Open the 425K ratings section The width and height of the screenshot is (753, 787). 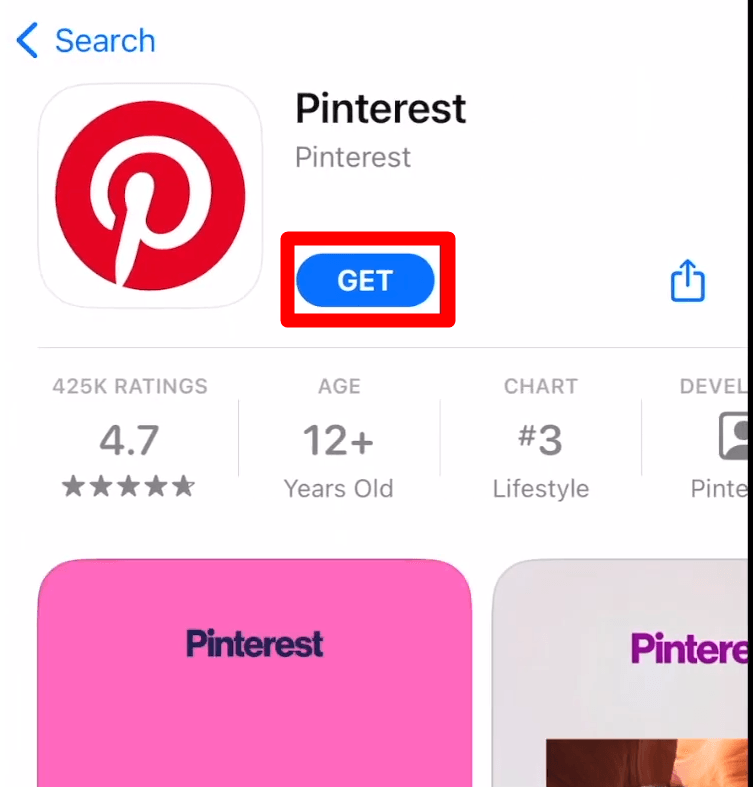[x=130, y=440]
